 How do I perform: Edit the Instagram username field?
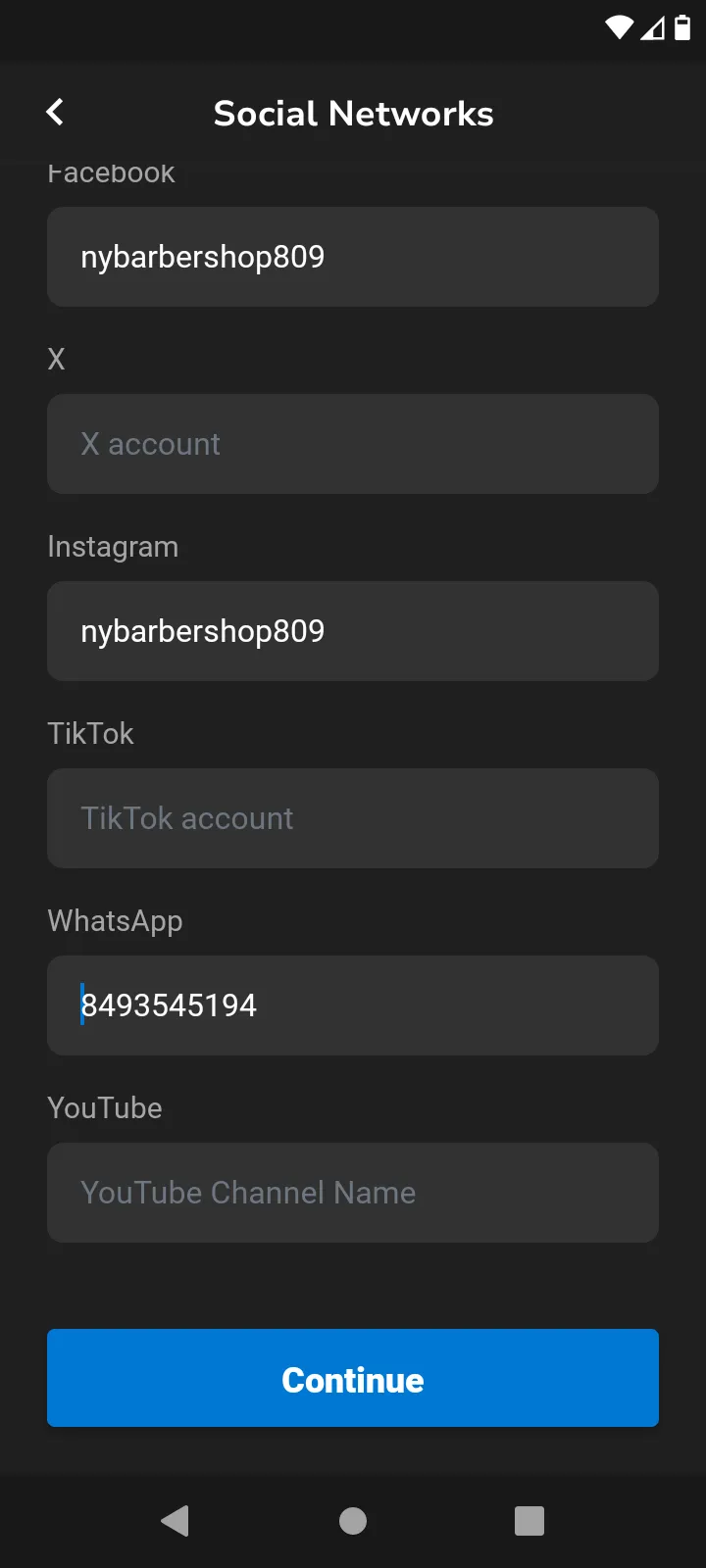[x=353, y=631]
